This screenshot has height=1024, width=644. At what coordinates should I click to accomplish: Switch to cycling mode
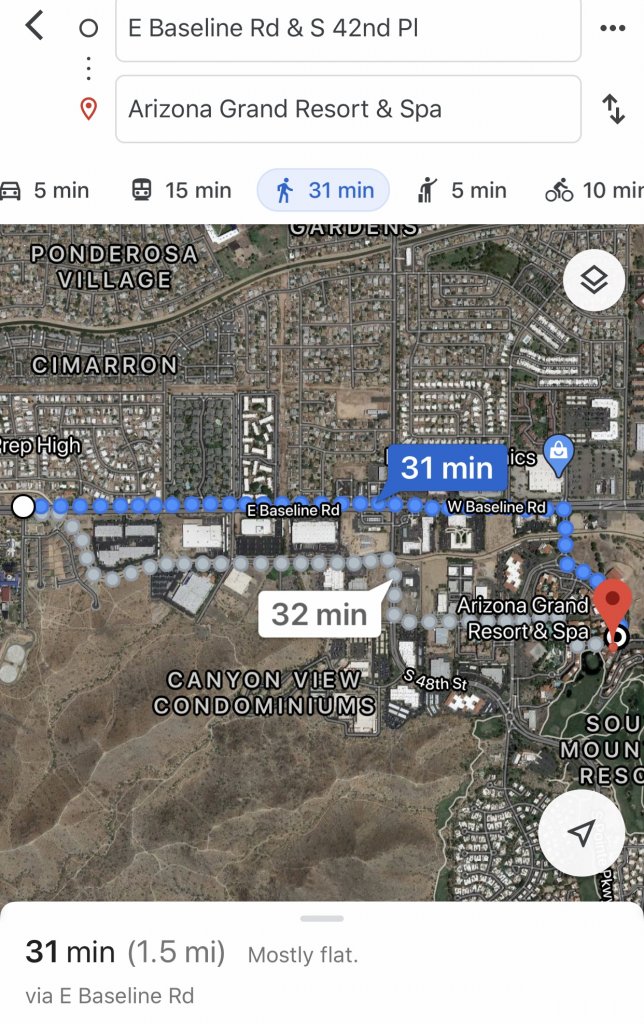[x=592, y=190]
